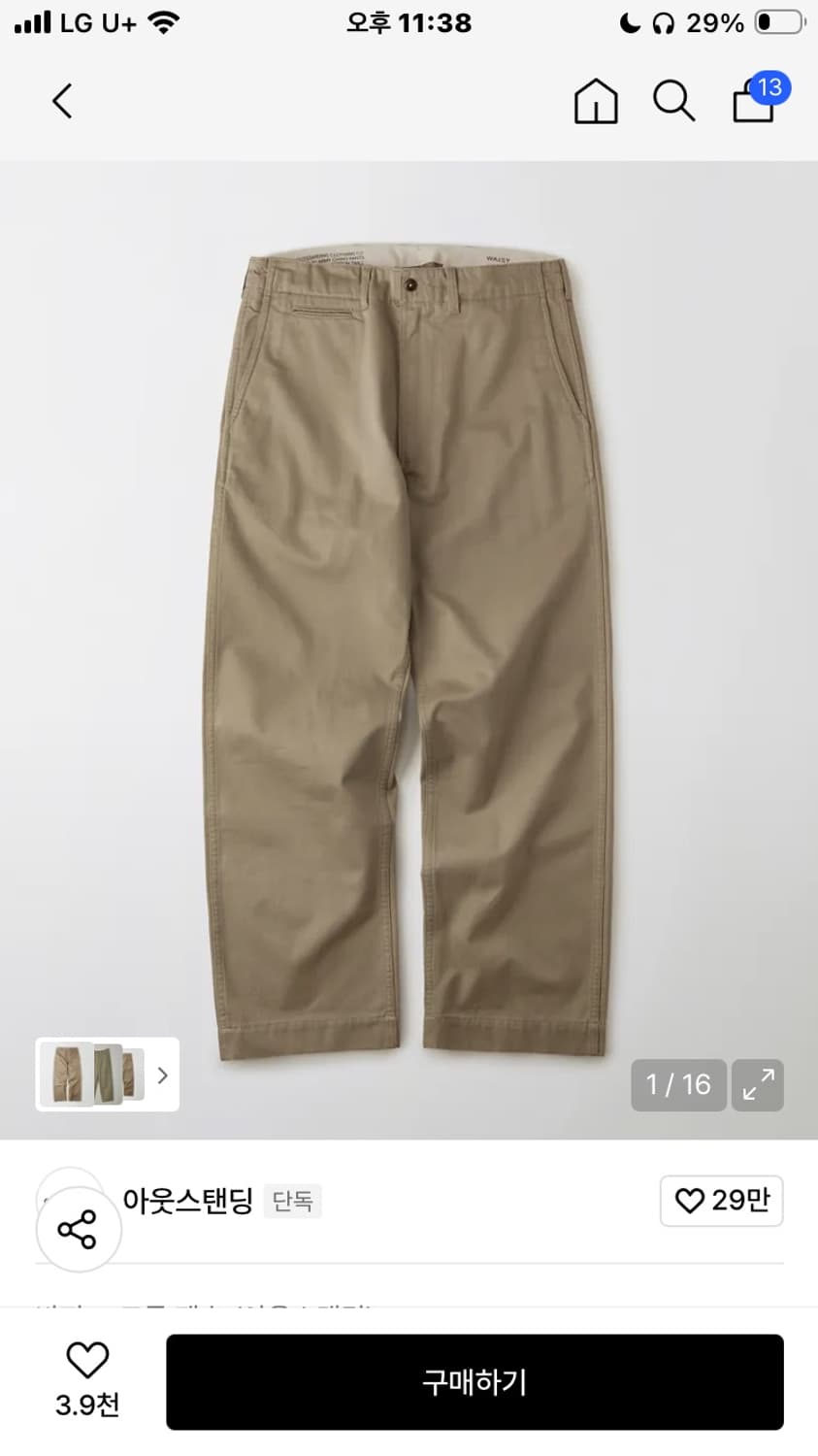This screenshot has width=818, height=1456.
Task: Tap the 오후 11:38 clock display
Action: coord(409,21)
